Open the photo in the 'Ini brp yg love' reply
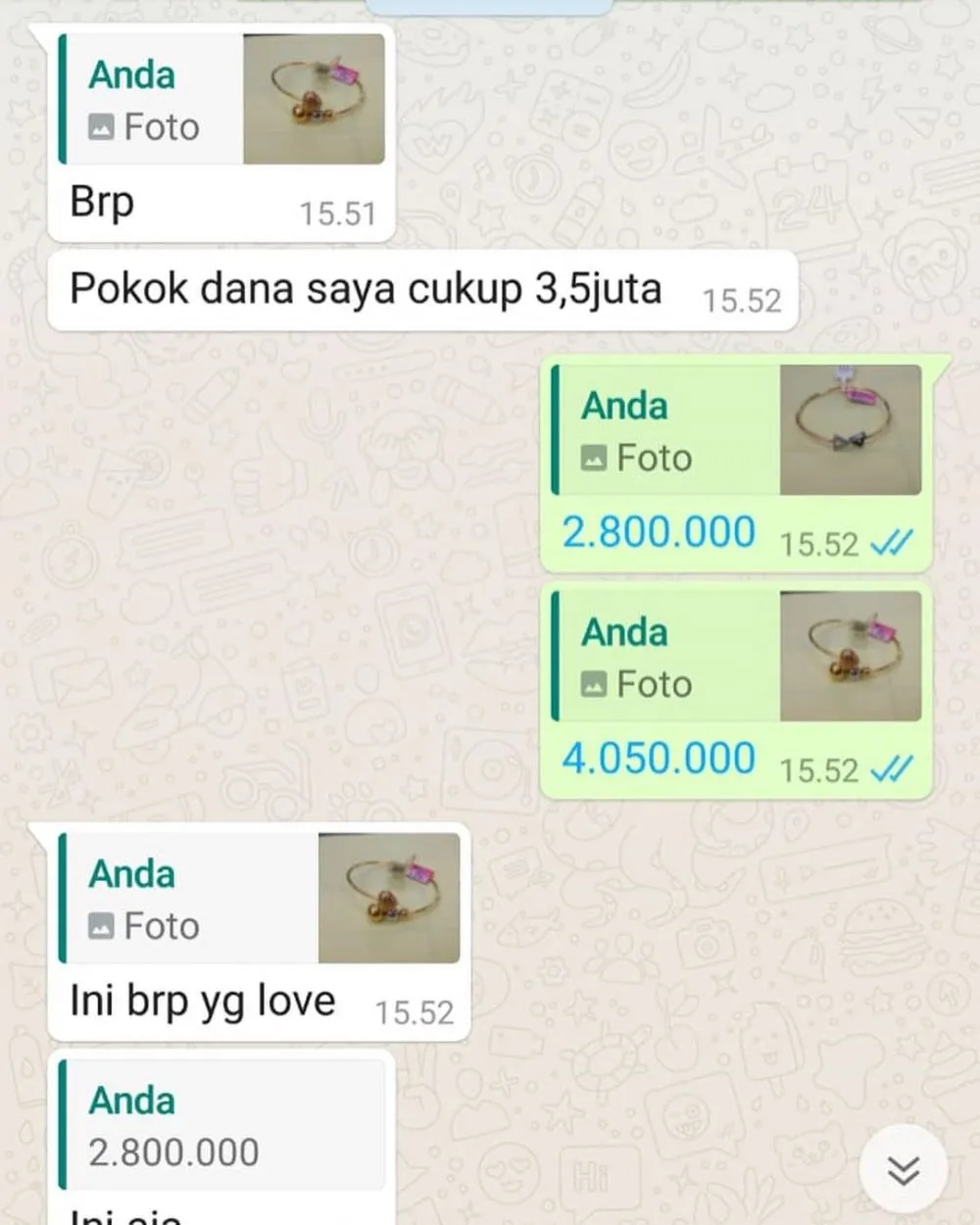Screen dimensions: 980x1225 click(x=389, y=898)
